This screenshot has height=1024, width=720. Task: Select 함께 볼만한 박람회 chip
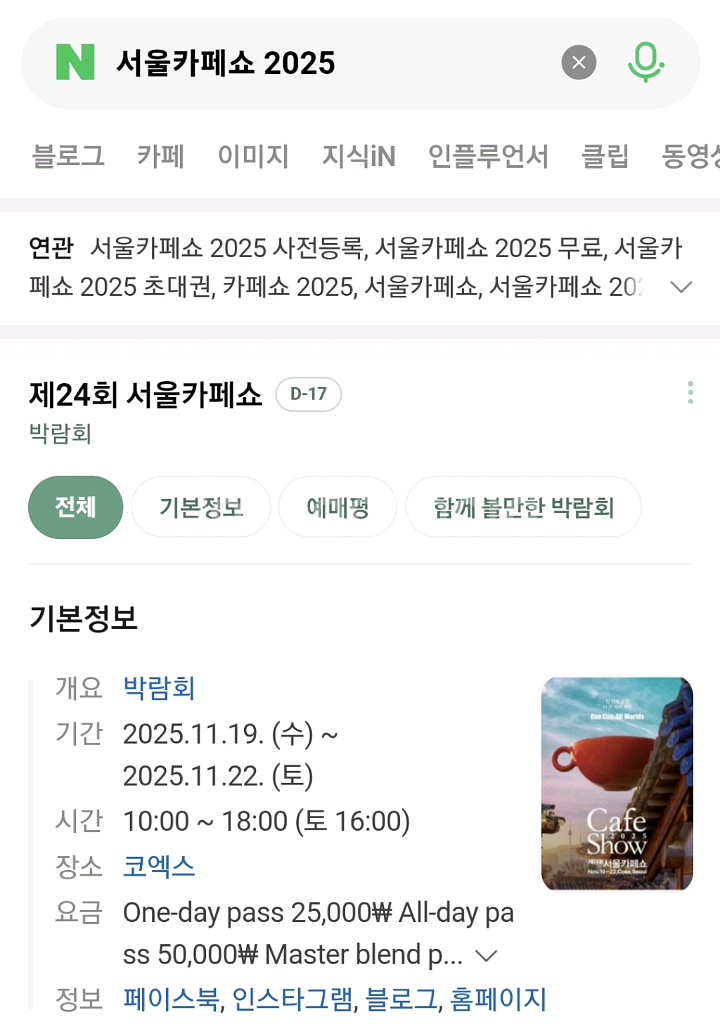[x=523, y=507]
